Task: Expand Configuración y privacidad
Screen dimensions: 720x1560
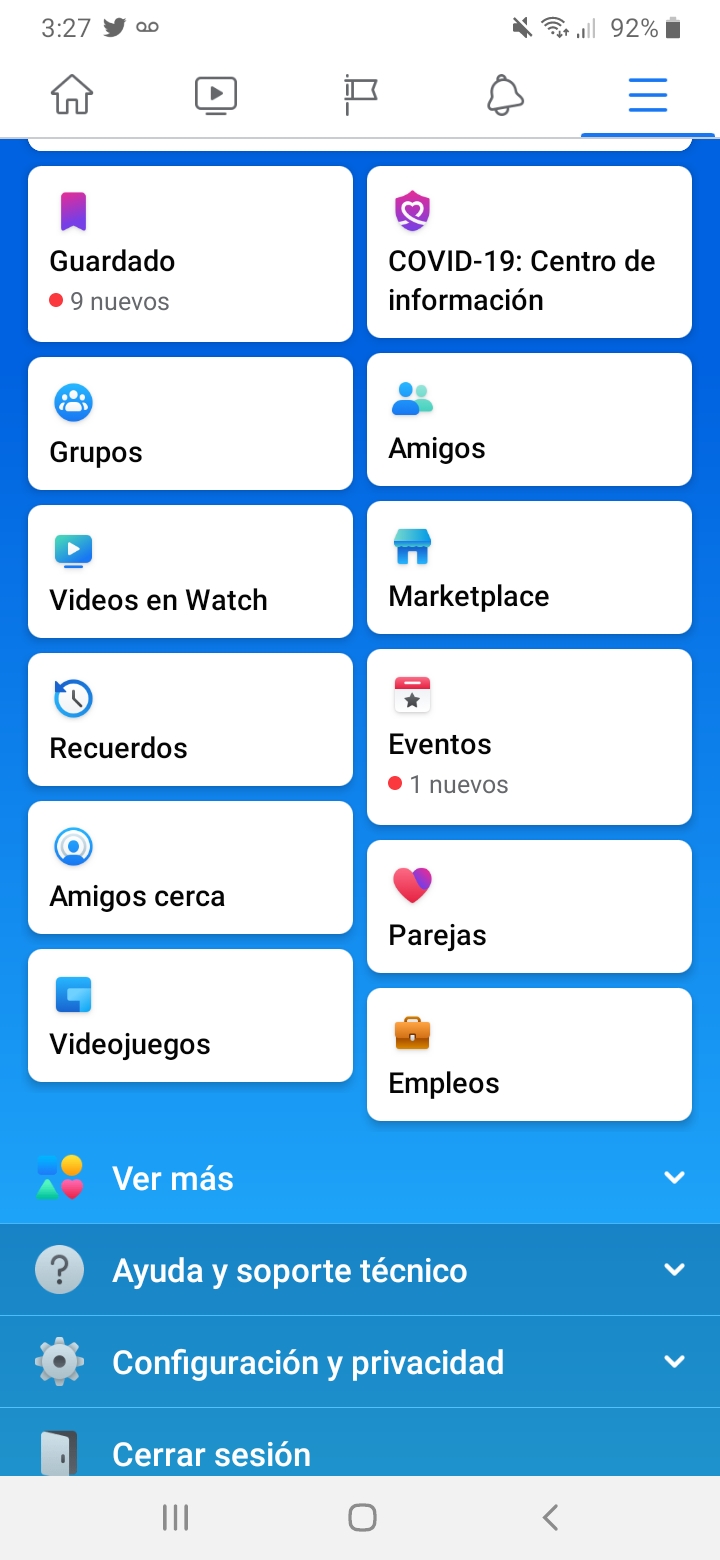Action: click(x=360, y=1362)
